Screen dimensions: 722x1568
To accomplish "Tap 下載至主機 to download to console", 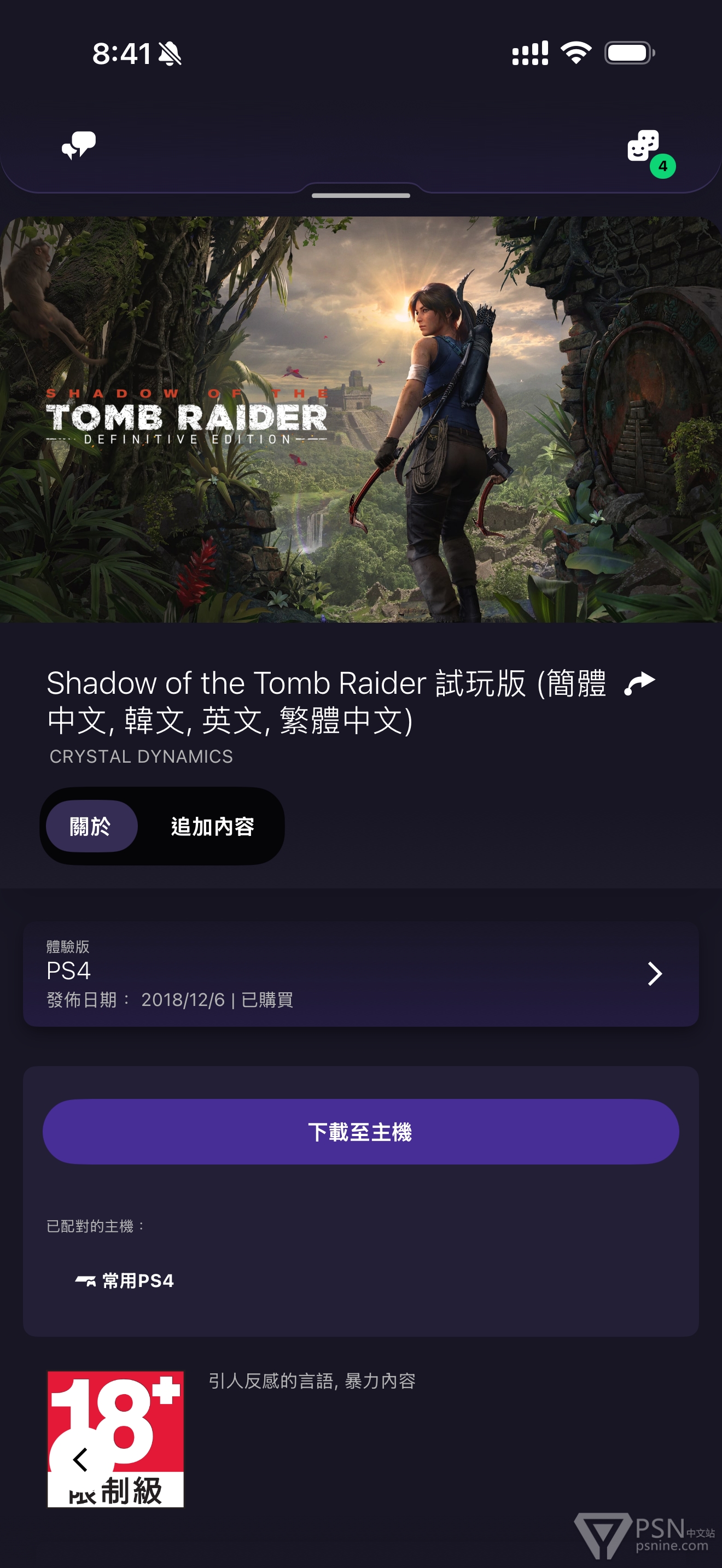I will (360, 1132).
